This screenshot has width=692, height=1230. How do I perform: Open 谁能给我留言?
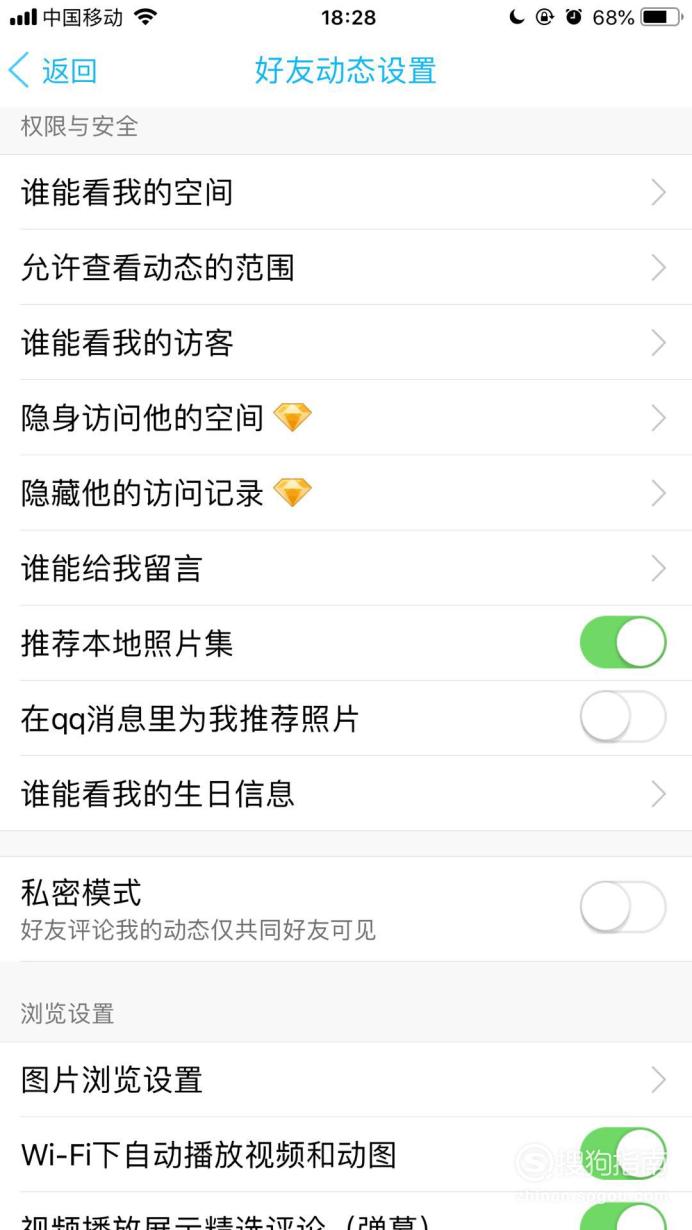pos(346,567)
